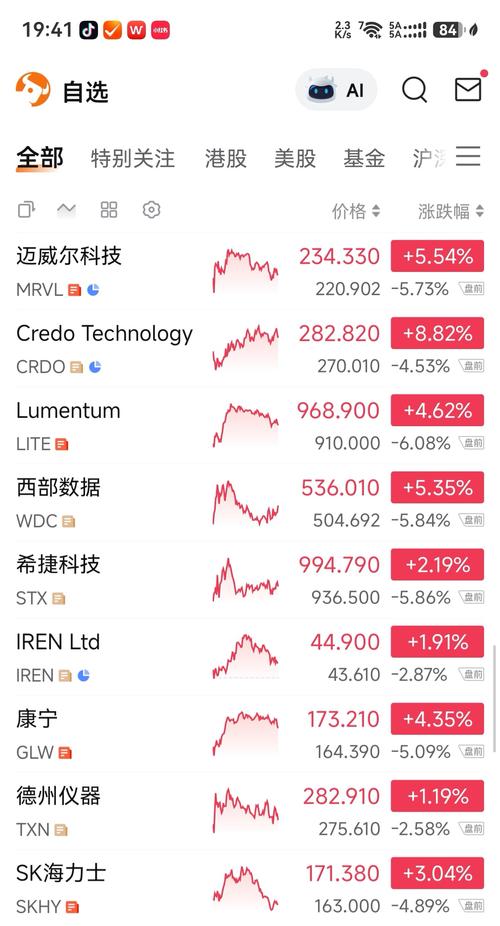
Task: Open the search magnifier icon
Action: tap(414, 90)
